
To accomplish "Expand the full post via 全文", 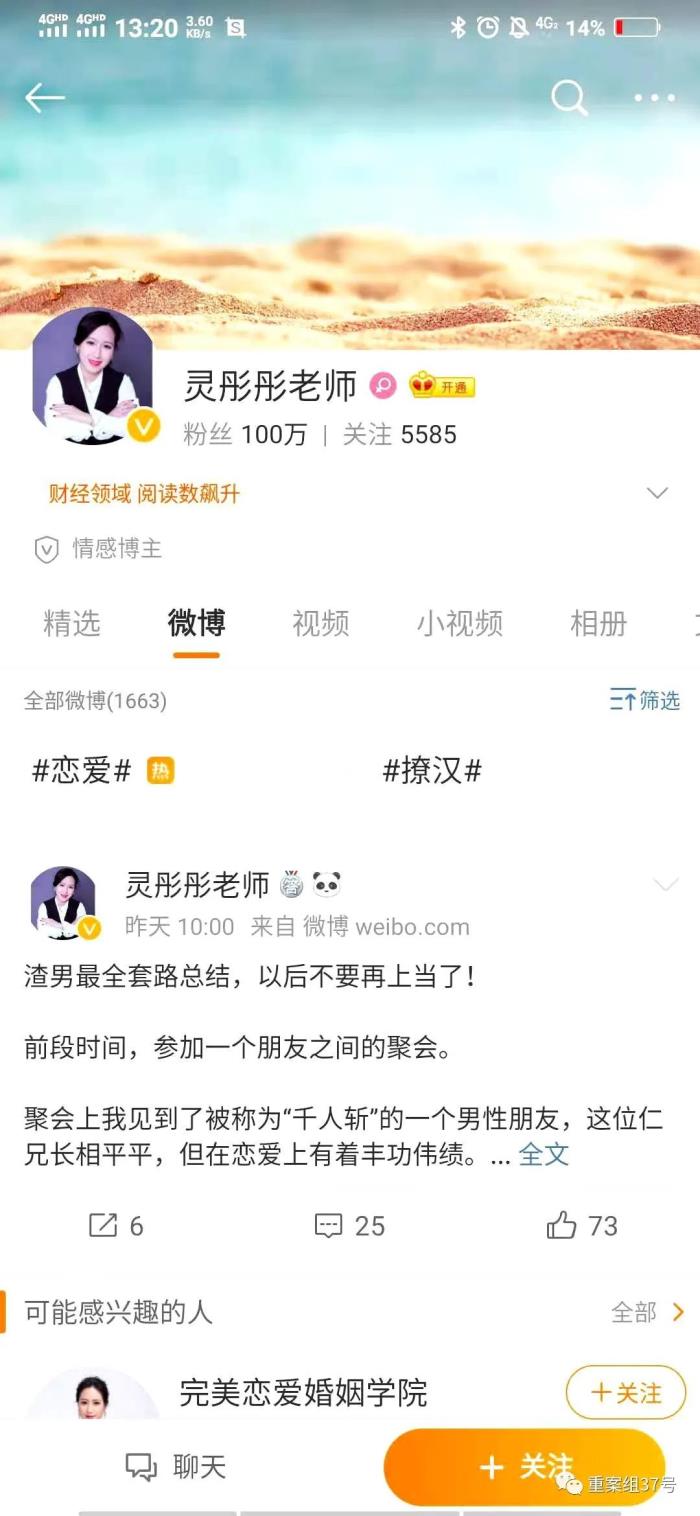I will click(x=543, y=1155).
